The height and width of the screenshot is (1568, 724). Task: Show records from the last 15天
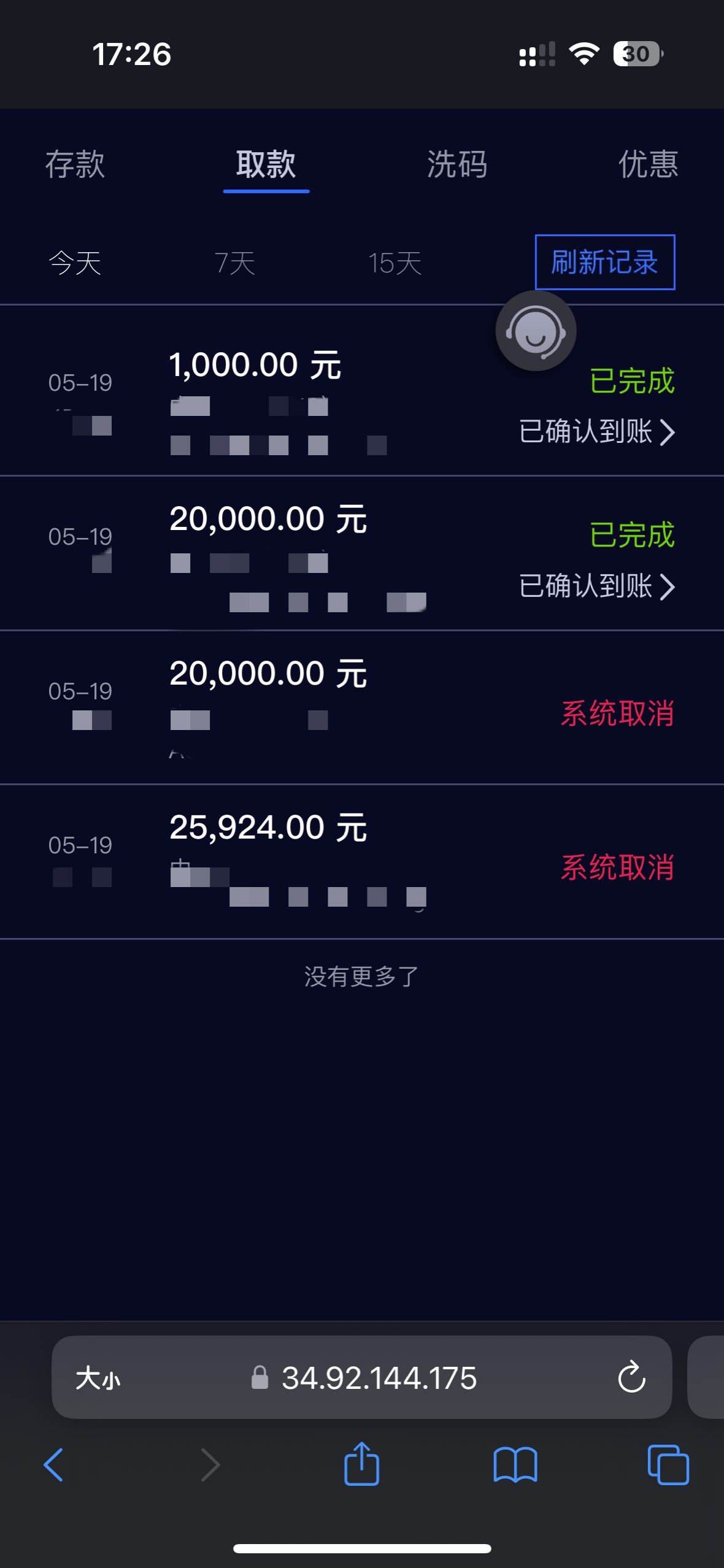tap(395, 263)
